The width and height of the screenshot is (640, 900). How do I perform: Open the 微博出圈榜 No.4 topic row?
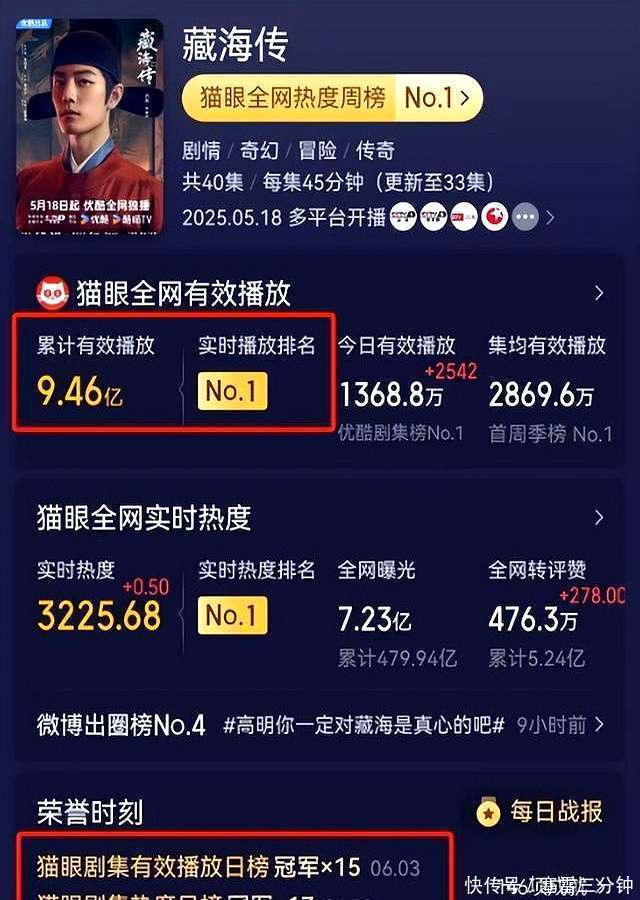[x=320, y=725]
